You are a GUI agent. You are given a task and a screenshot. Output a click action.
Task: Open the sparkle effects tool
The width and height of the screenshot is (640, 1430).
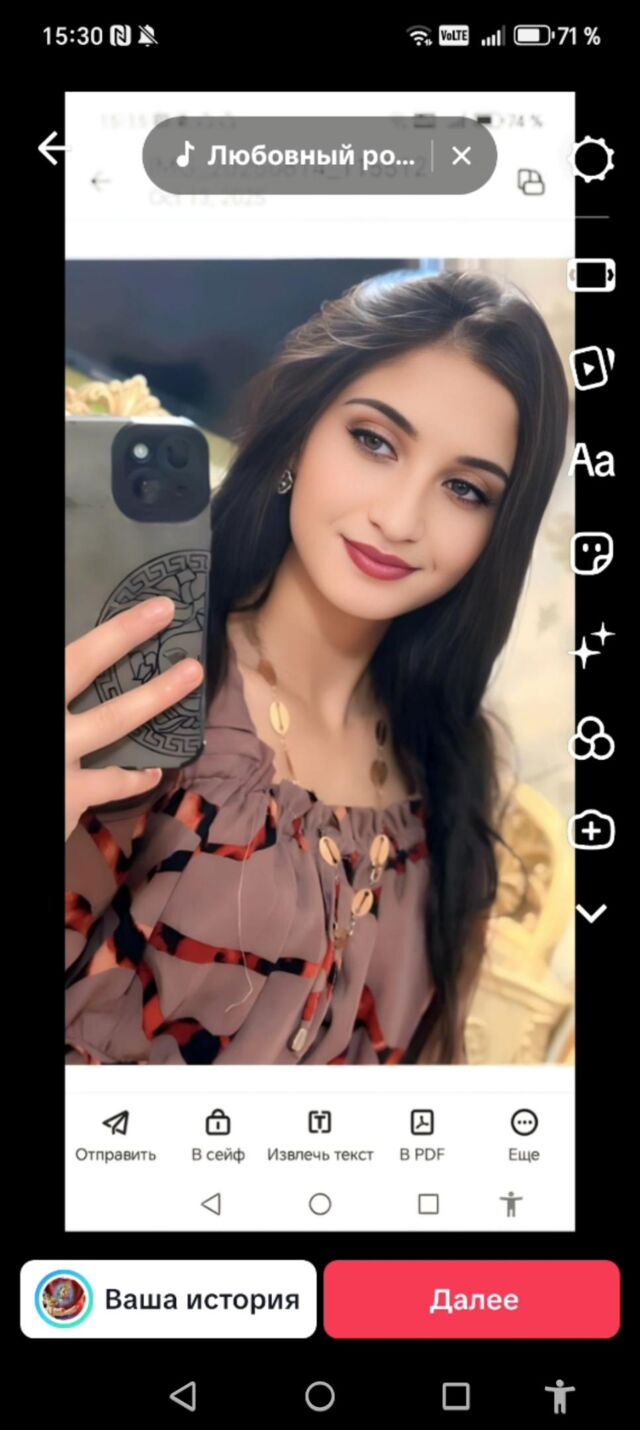591,645
